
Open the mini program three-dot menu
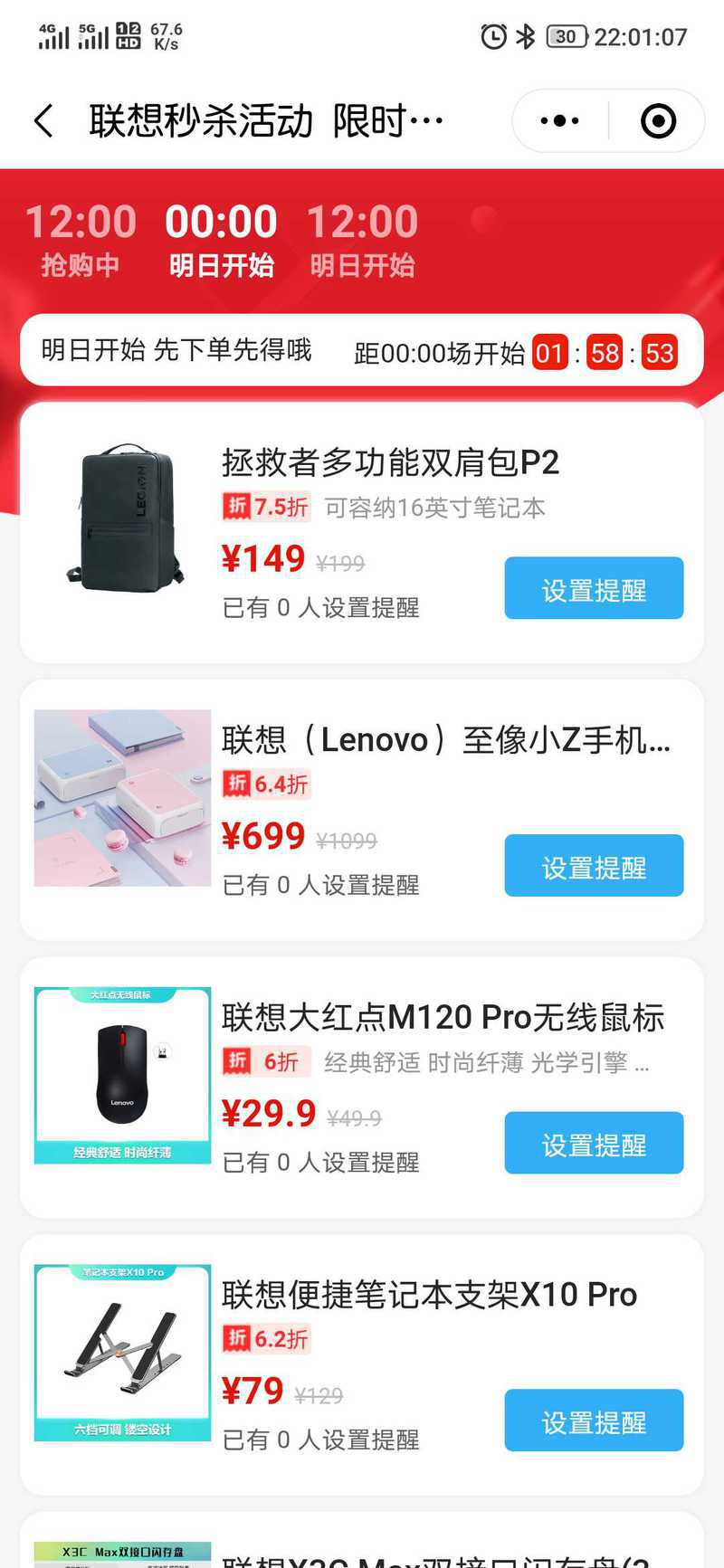(559, 120)
